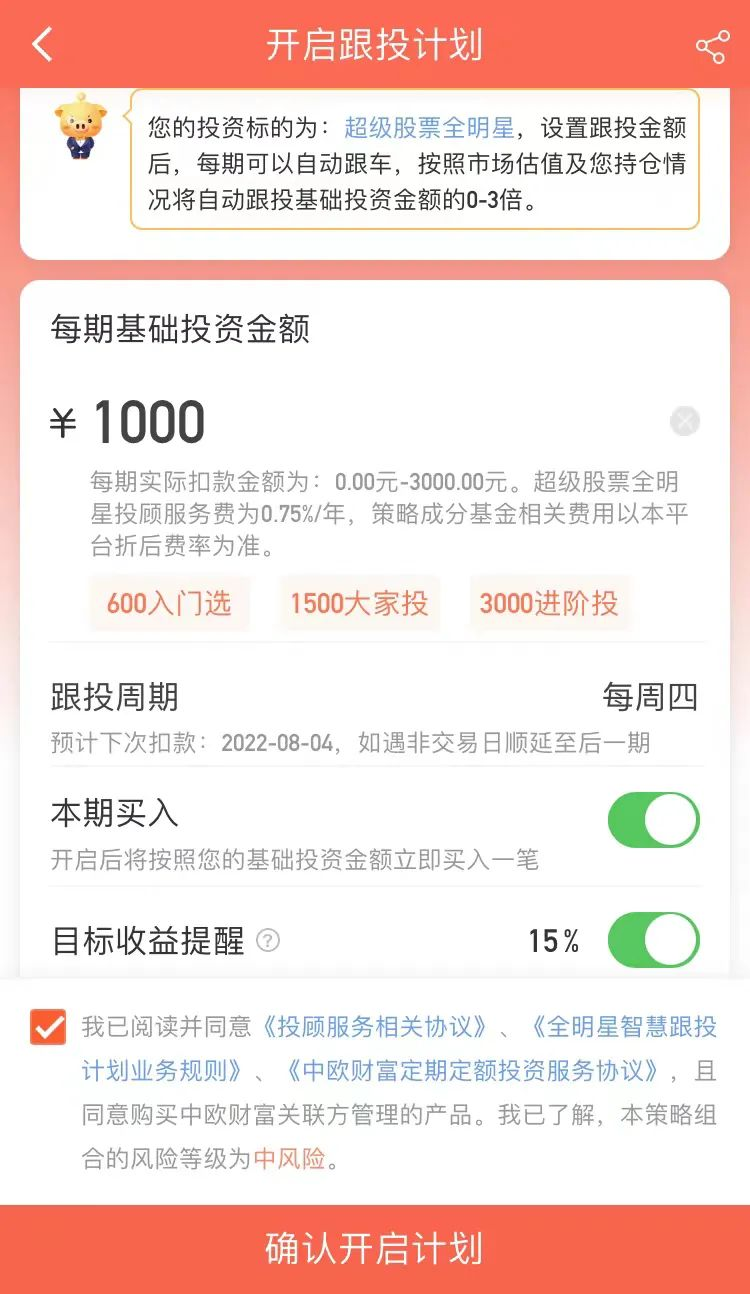Viewport: 750px width, 1294px height.
Task: Open the 目标收益提醒 help question mark
Action: click(266, 941)
